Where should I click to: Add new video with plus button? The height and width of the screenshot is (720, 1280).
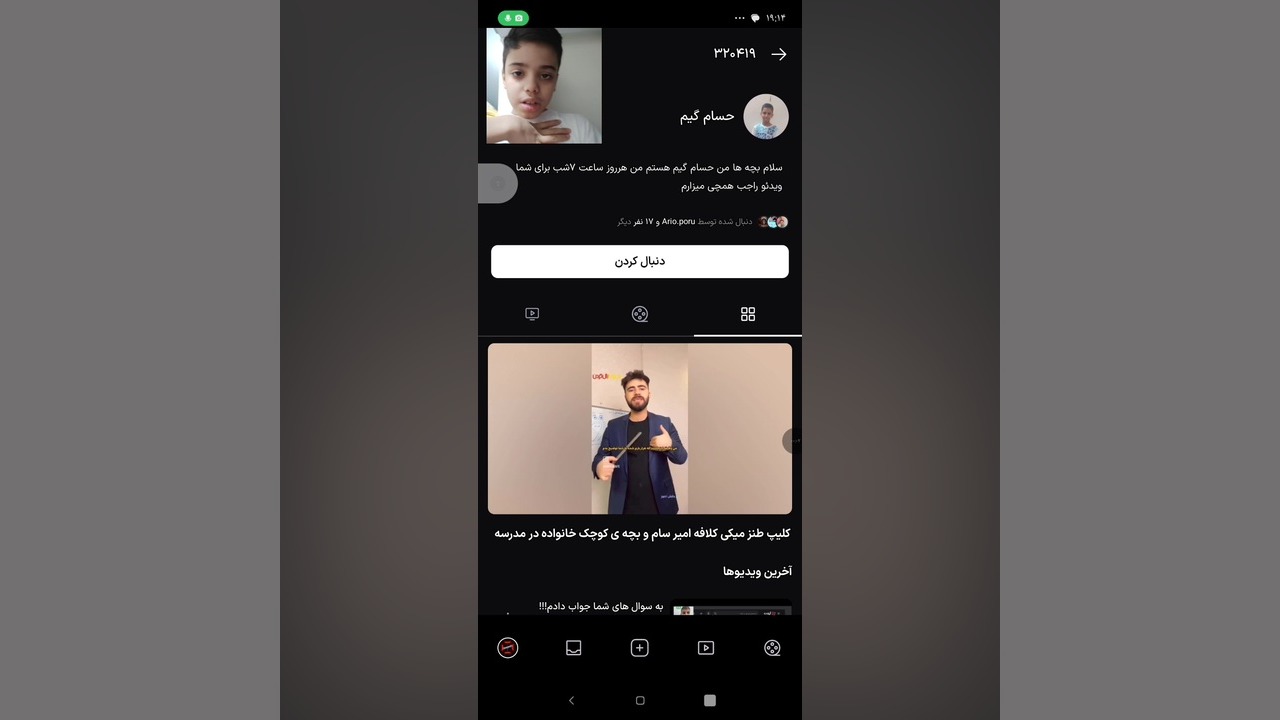640,648
